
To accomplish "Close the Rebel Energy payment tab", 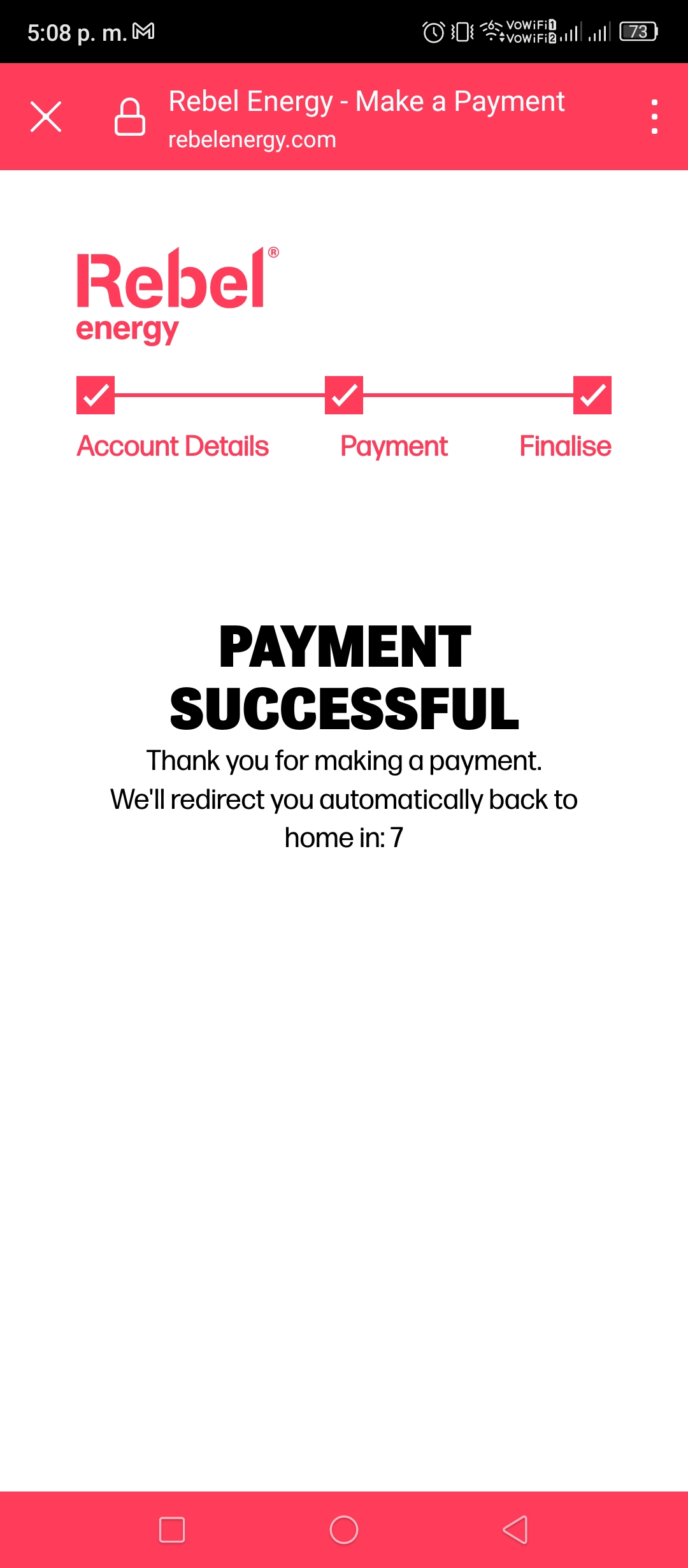I will tap(46, 117).
